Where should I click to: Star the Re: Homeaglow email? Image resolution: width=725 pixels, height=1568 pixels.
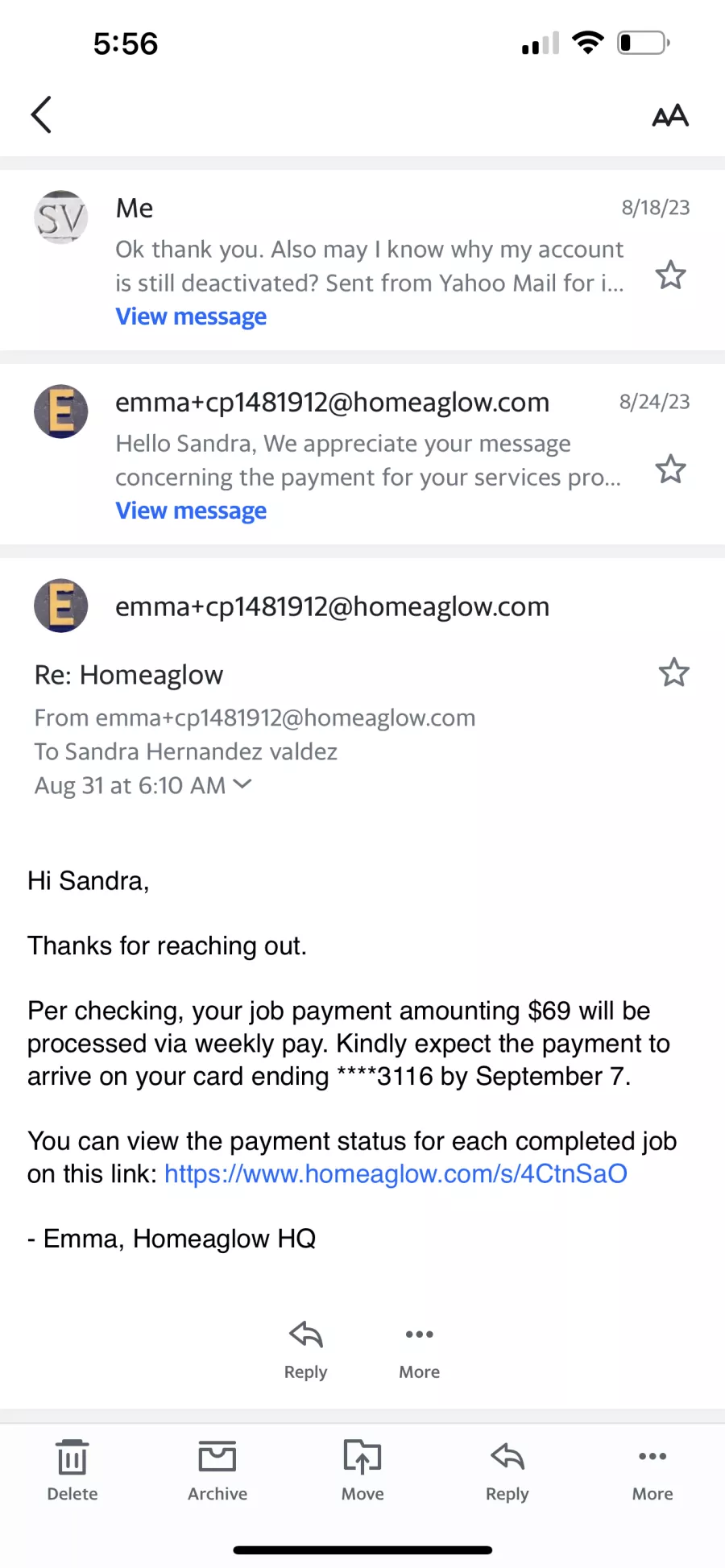673,672
